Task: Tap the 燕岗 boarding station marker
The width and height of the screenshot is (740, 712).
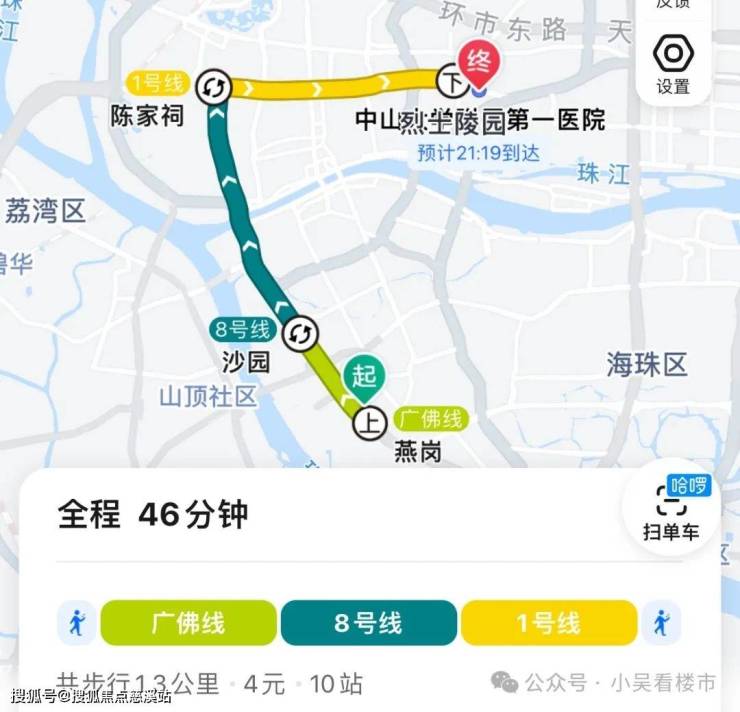Action: coord(368,425)
